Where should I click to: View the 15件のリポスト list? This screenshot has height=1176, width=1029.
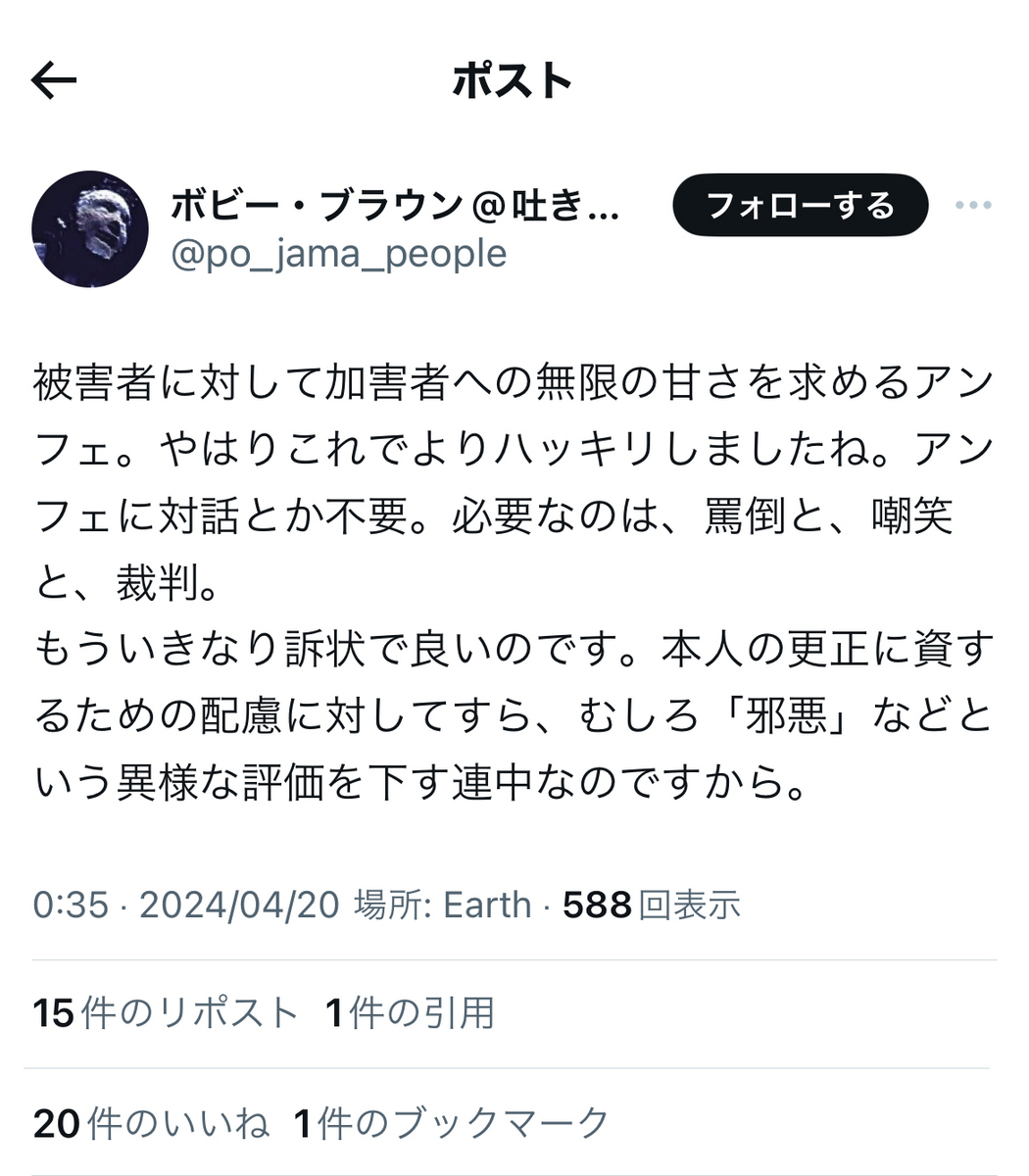pos(165,1013)
